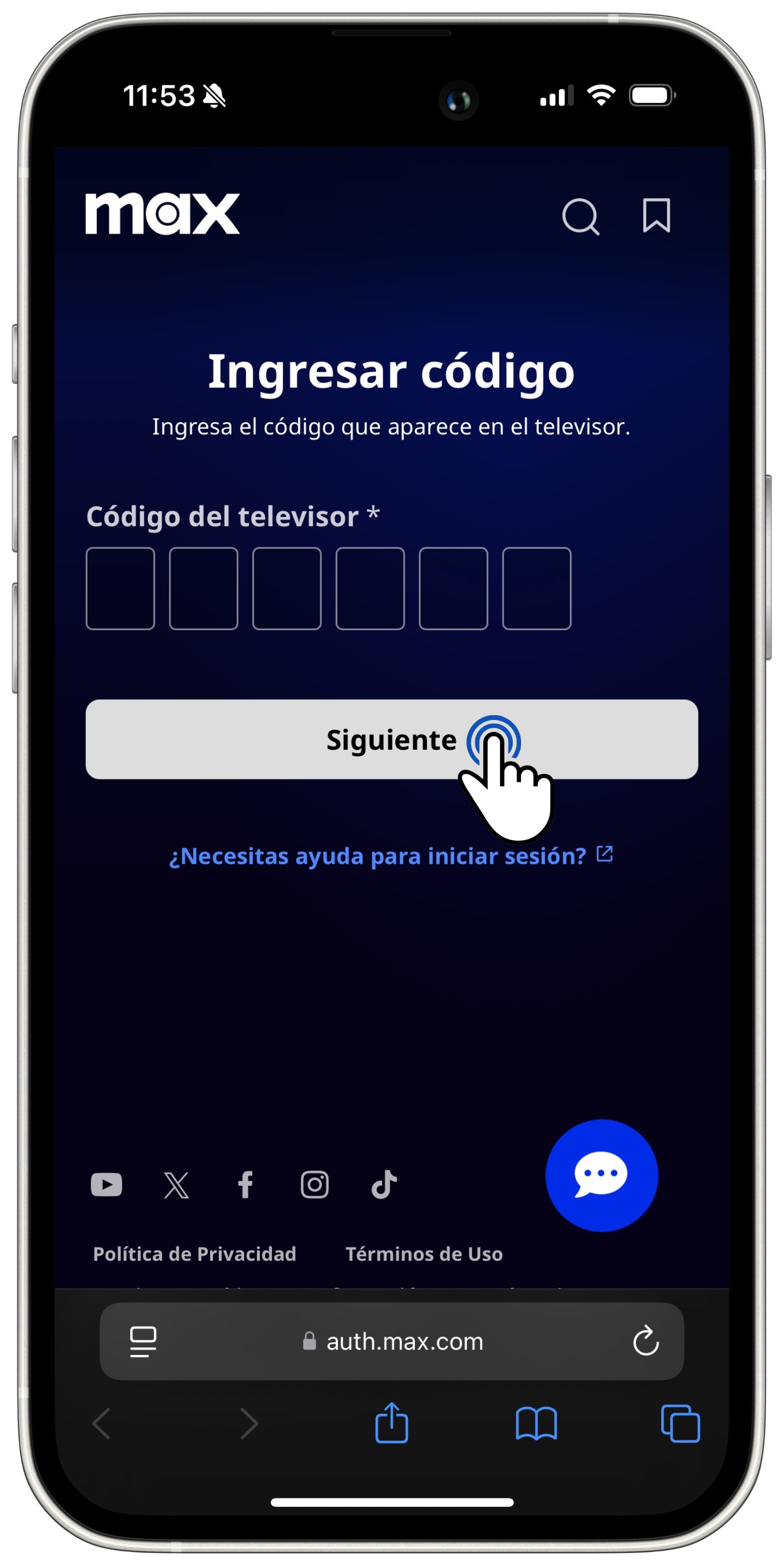Open the chat support bubble

point(601,1175)
